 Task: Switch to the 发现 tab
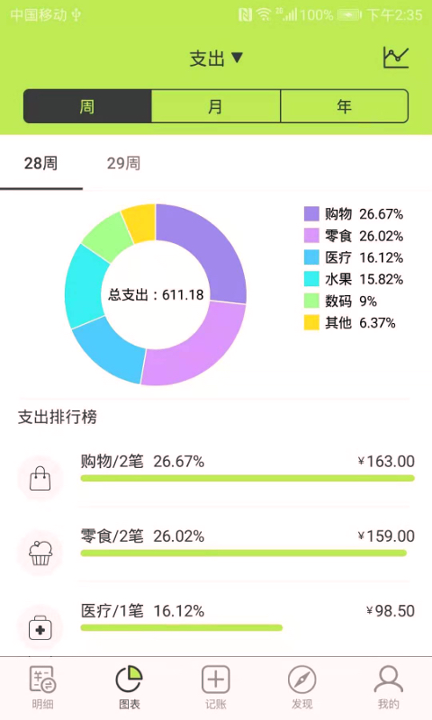point(302,687)
